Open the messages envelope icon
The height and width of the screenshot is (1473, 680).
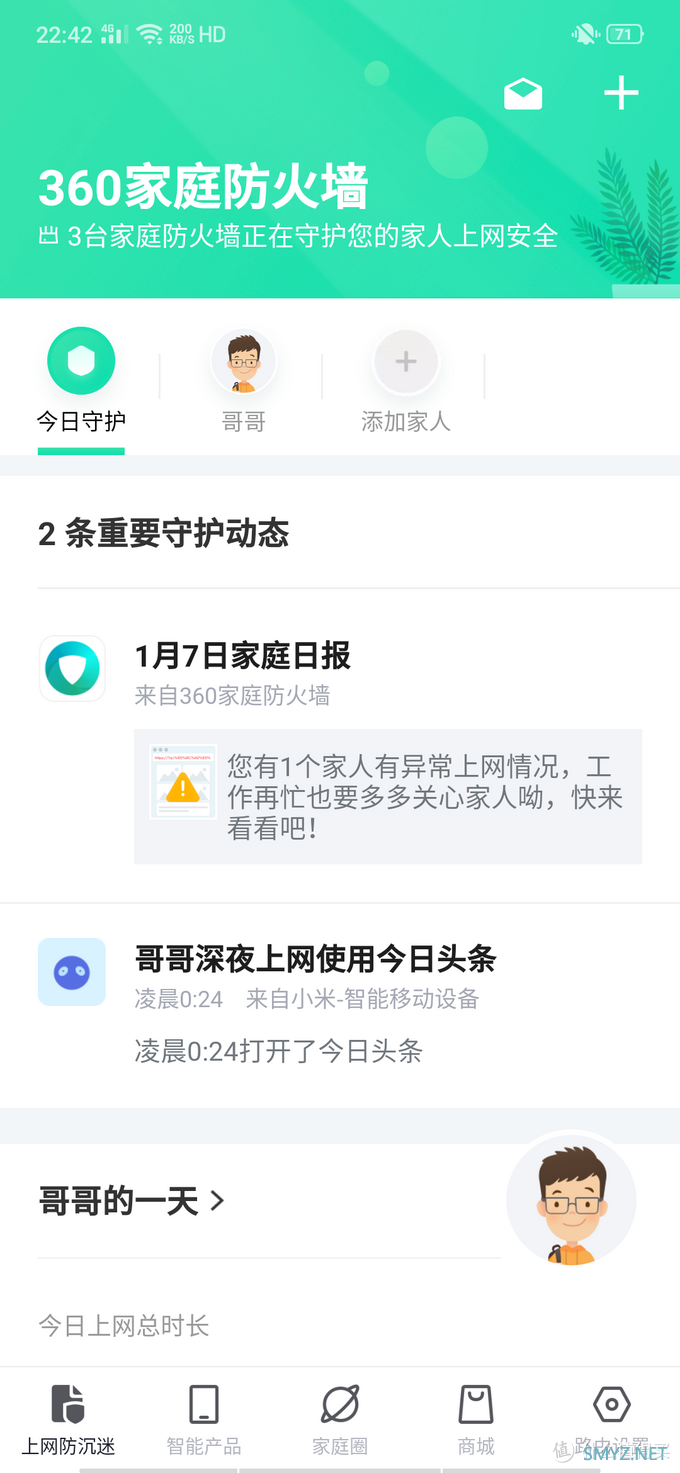pyautogui.click(x=523, y=94)
